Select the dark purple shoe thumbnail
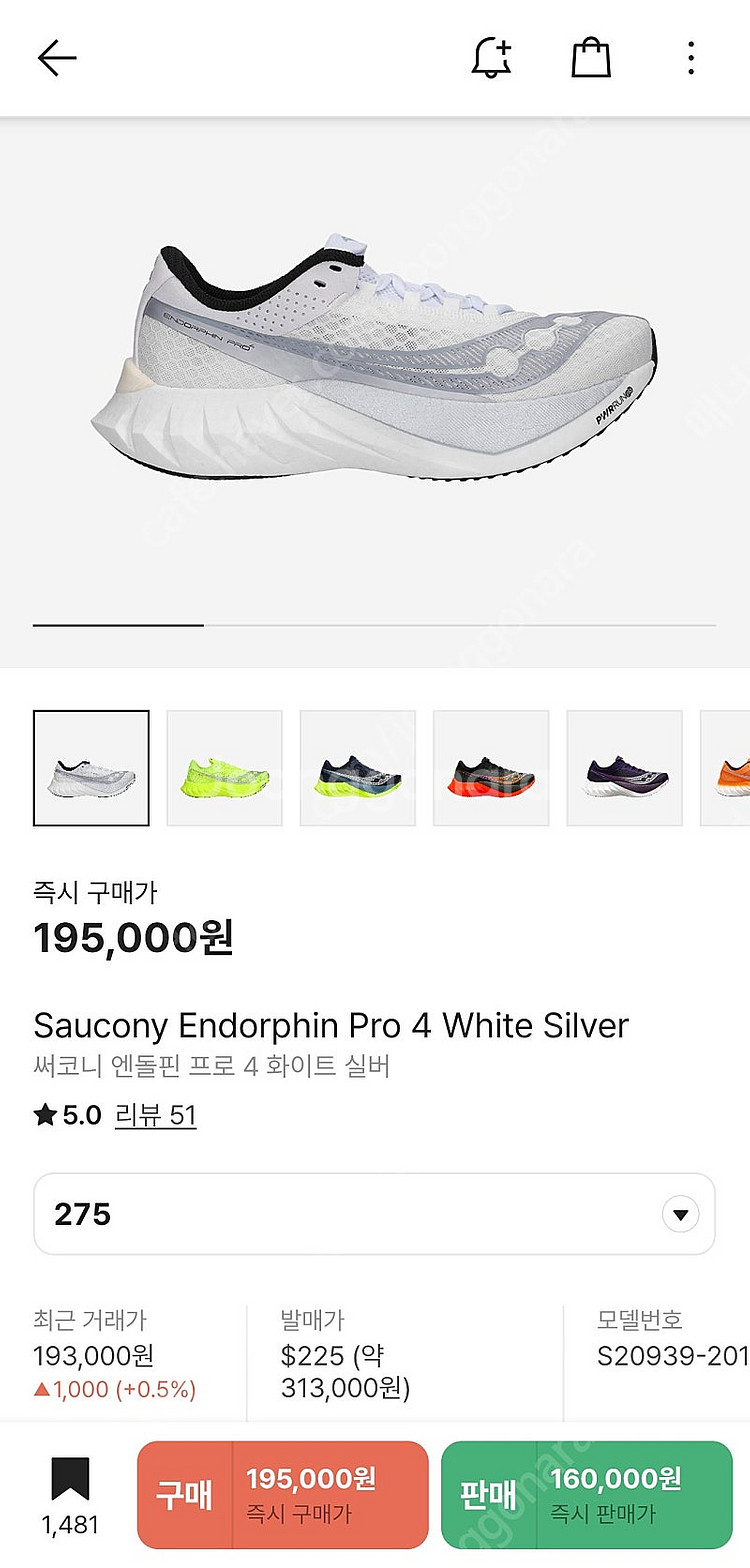This screenshot has width=750, height=1568. (x=624, y=768)
